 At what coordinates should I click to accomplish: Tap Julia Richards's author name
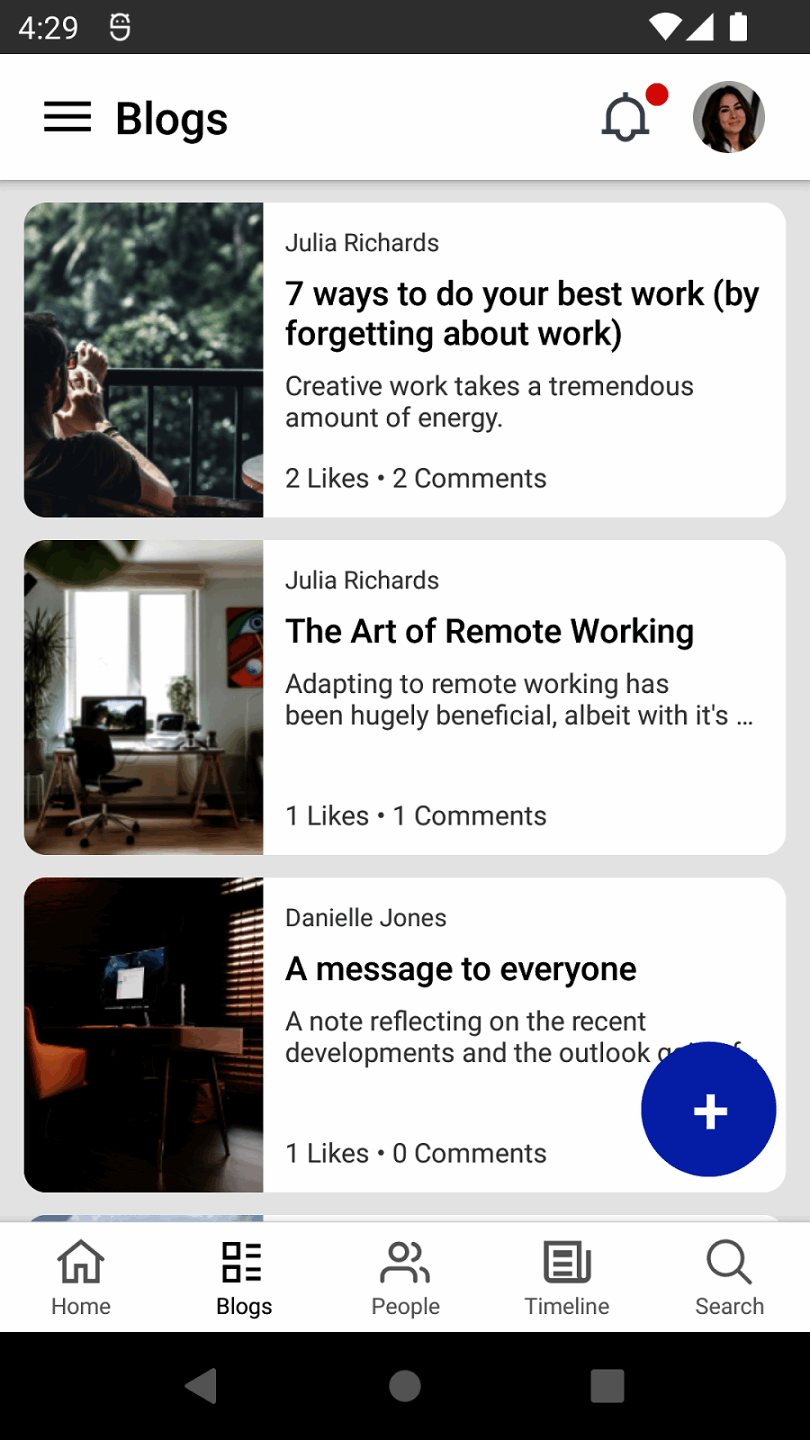[362, 242]
